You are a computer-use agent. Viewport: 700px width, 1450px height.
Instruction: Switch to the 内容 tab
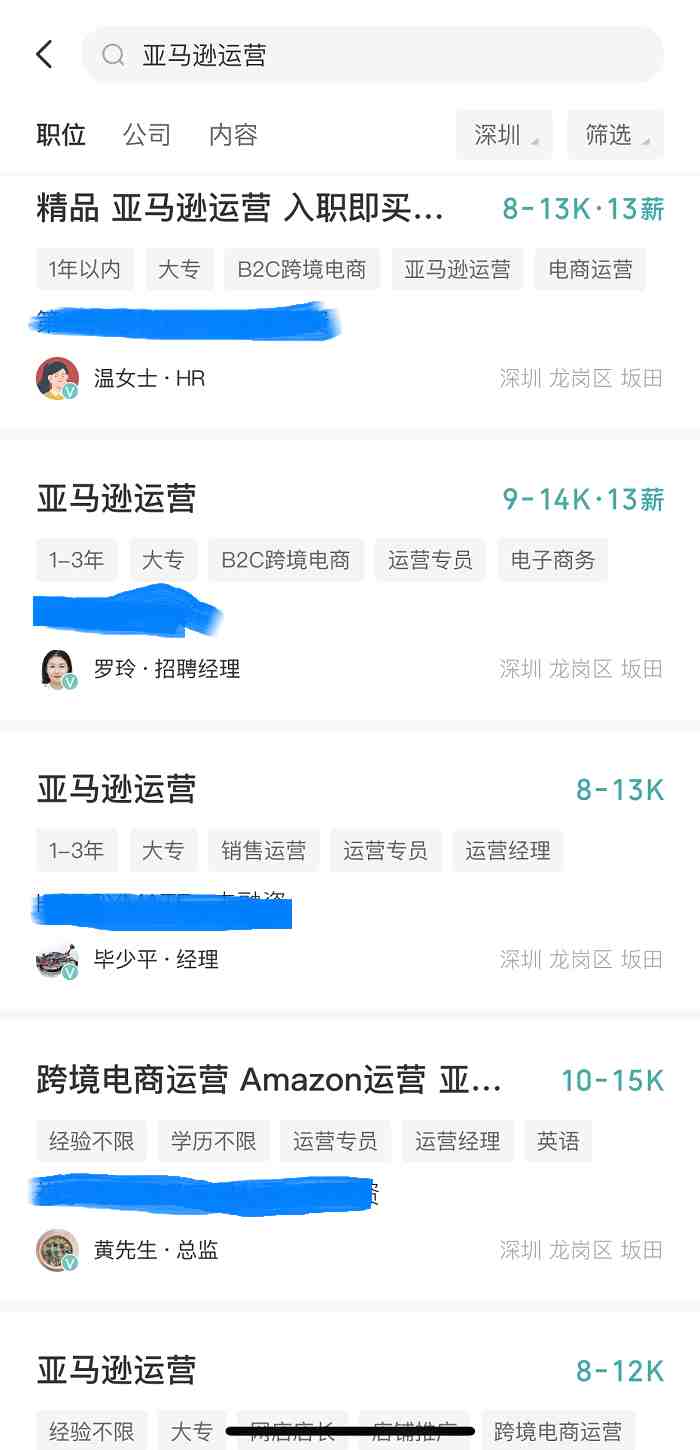tap(233, 135)
